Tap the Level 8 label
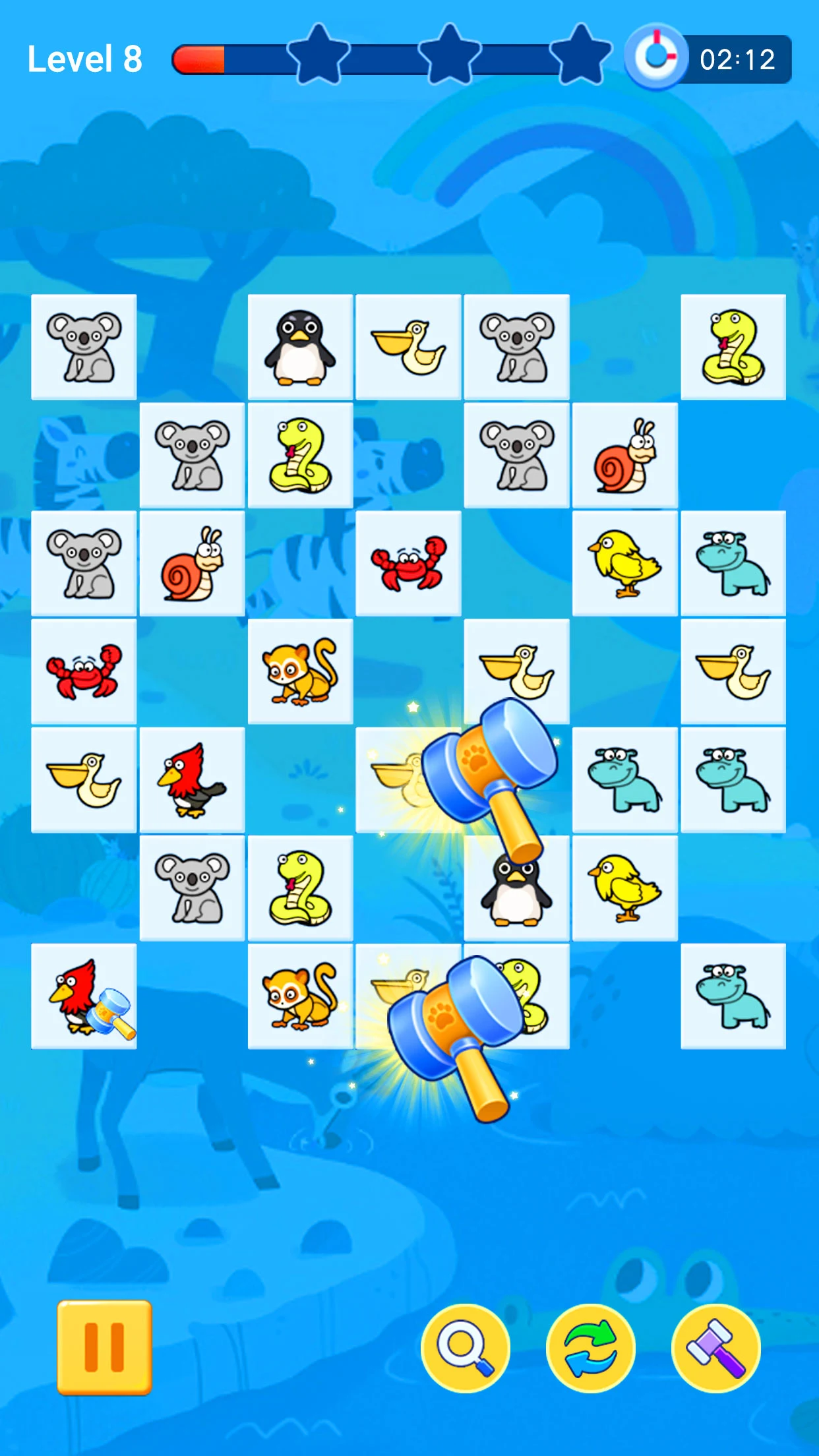Viewport: 819px width, 1456px height. click(86, 58)
